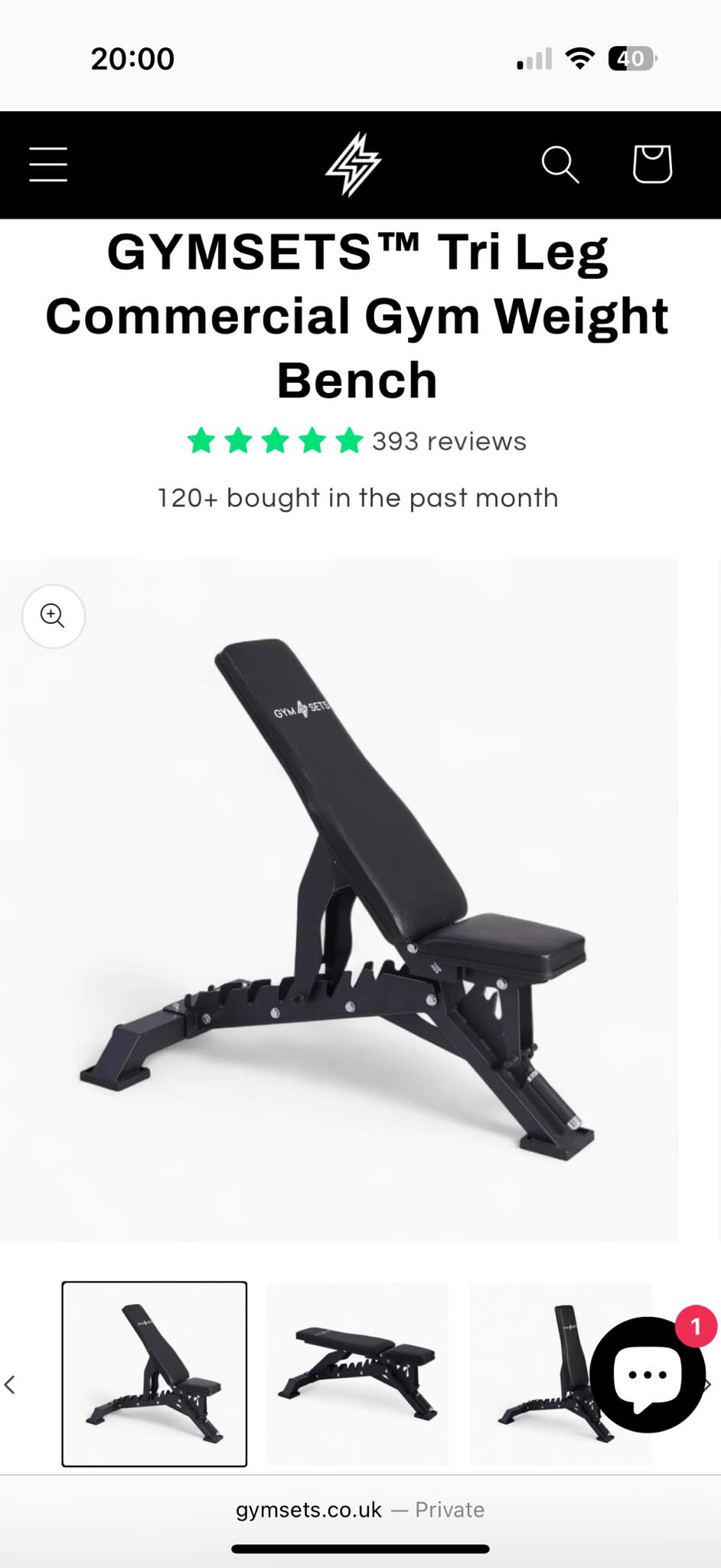721x1568 pixels.
Task: Open the hamburger menu
Action: [48, 165]
